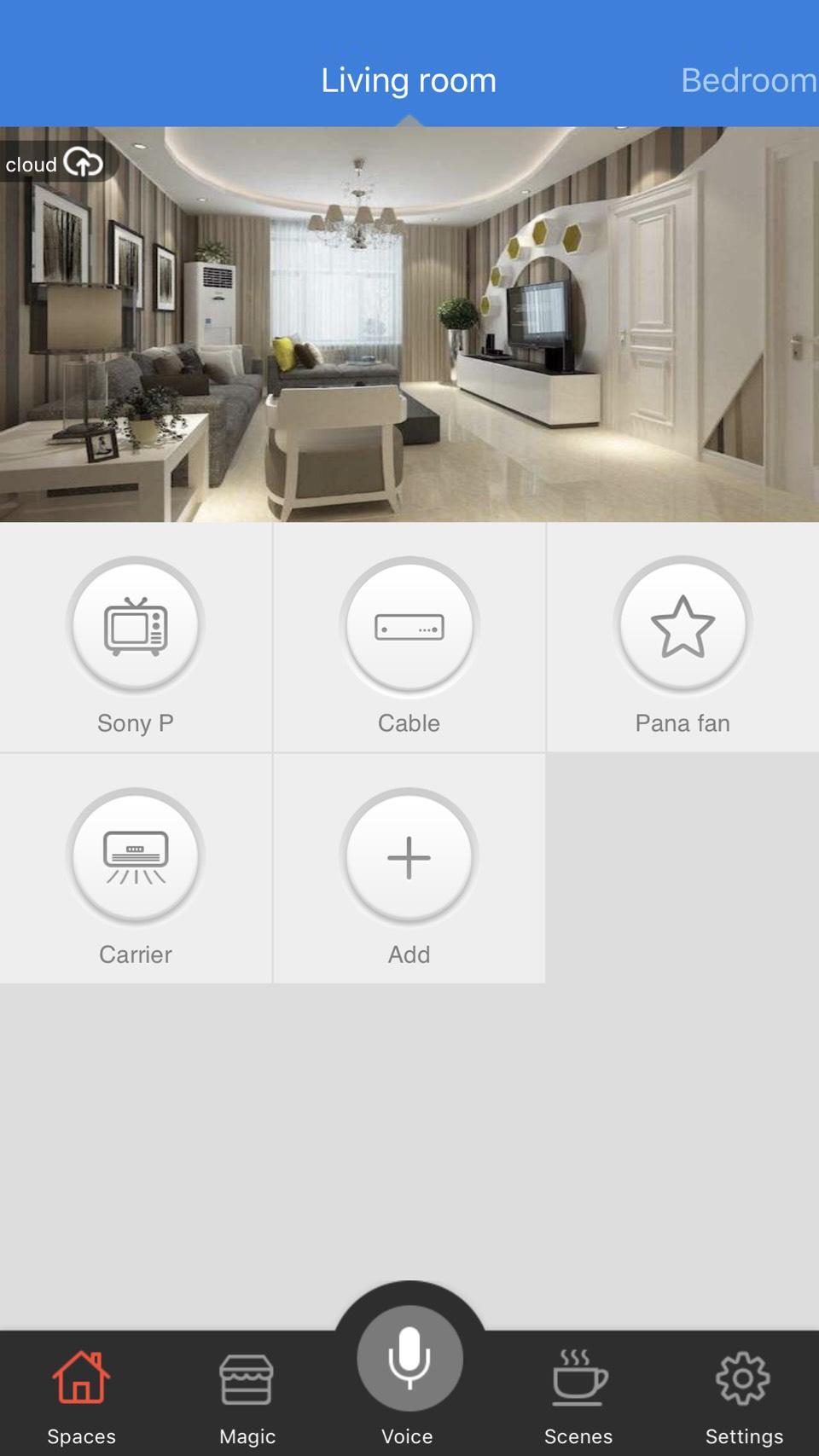Tap the Voice microphone button
Screen dimensions: 819x1456
tap(409, 1358)
